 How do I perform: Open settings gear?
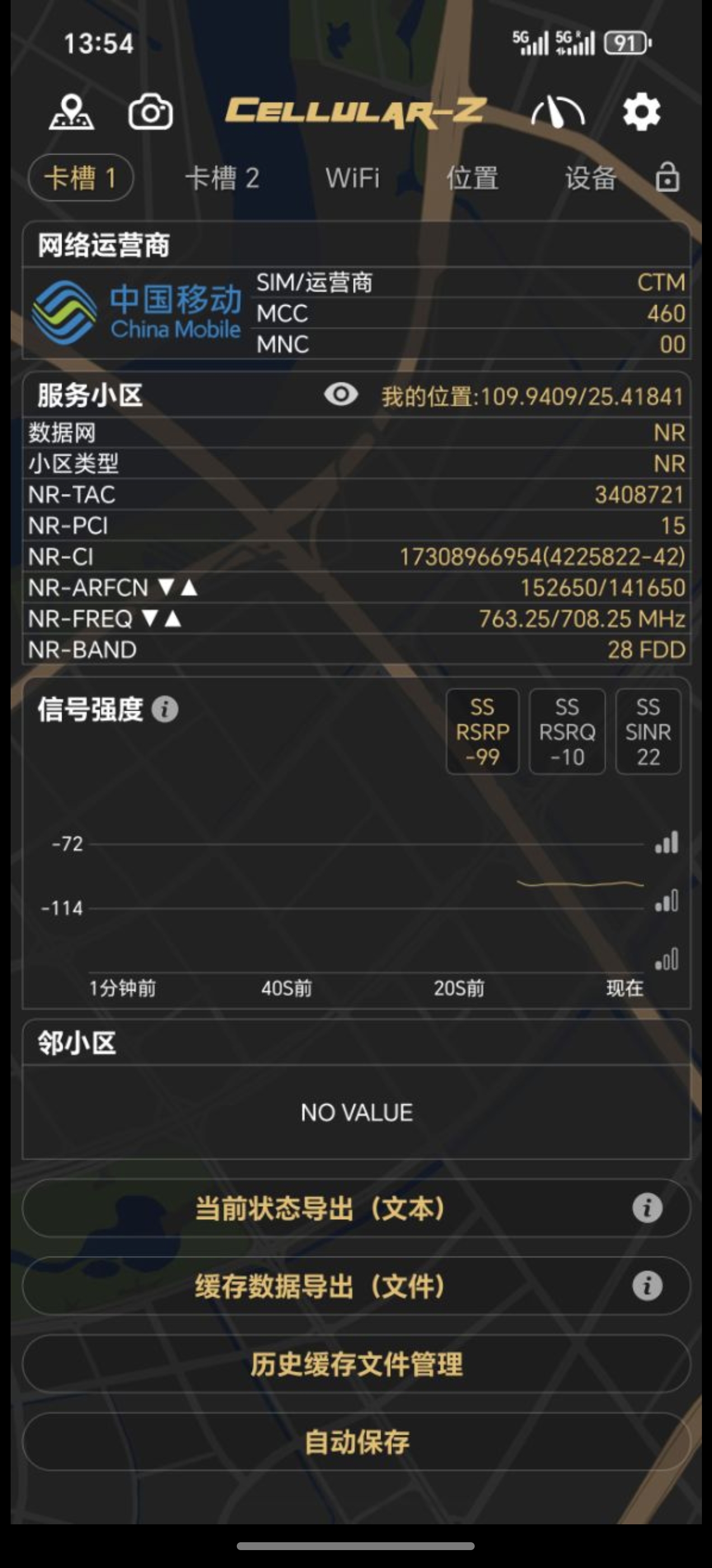point(641,113)
